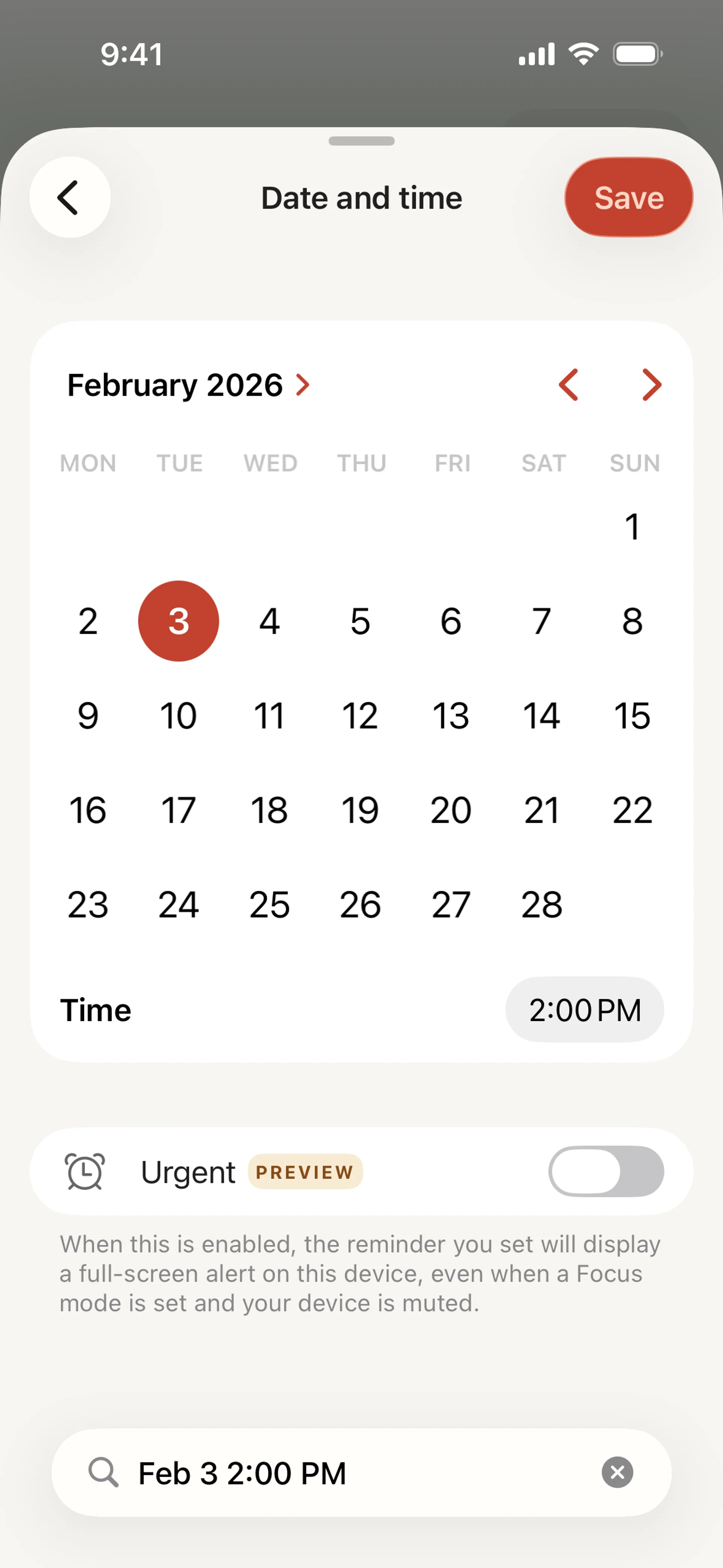
Task: Pick February 14 on the calendar
Action: (541, 715)
